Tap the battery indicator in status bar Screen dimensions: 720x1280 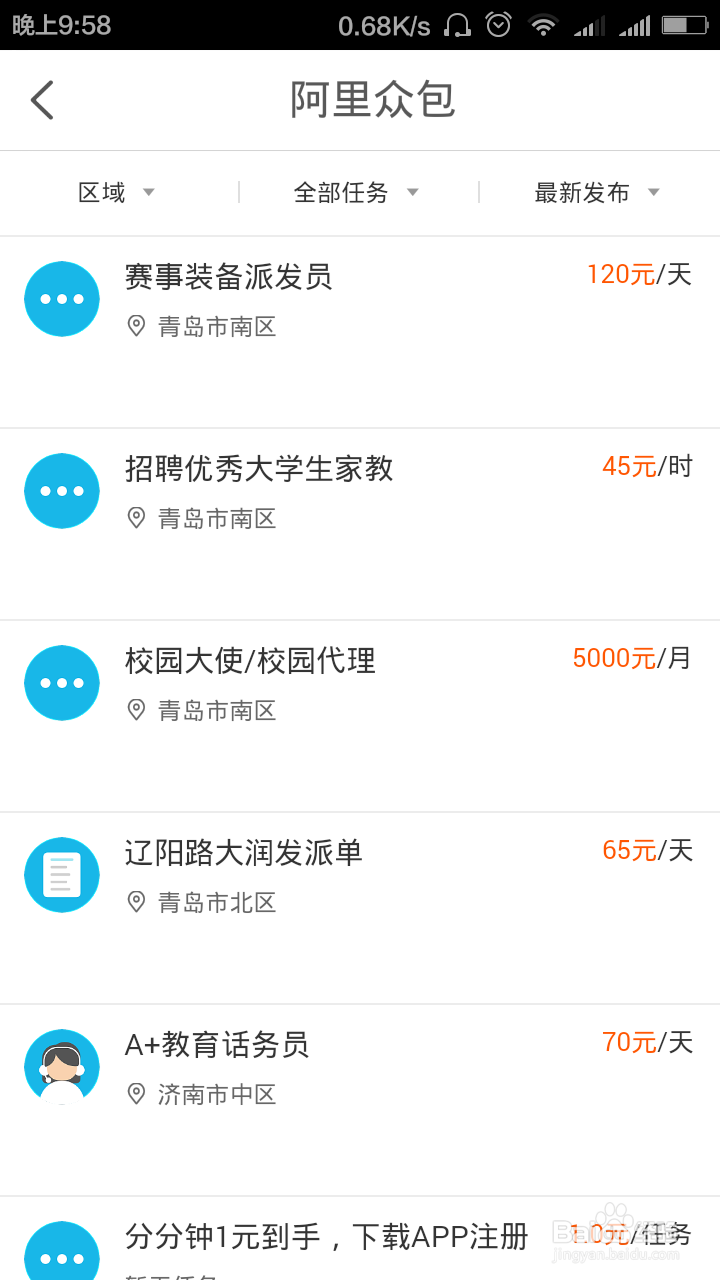click(x=684, y=25)
